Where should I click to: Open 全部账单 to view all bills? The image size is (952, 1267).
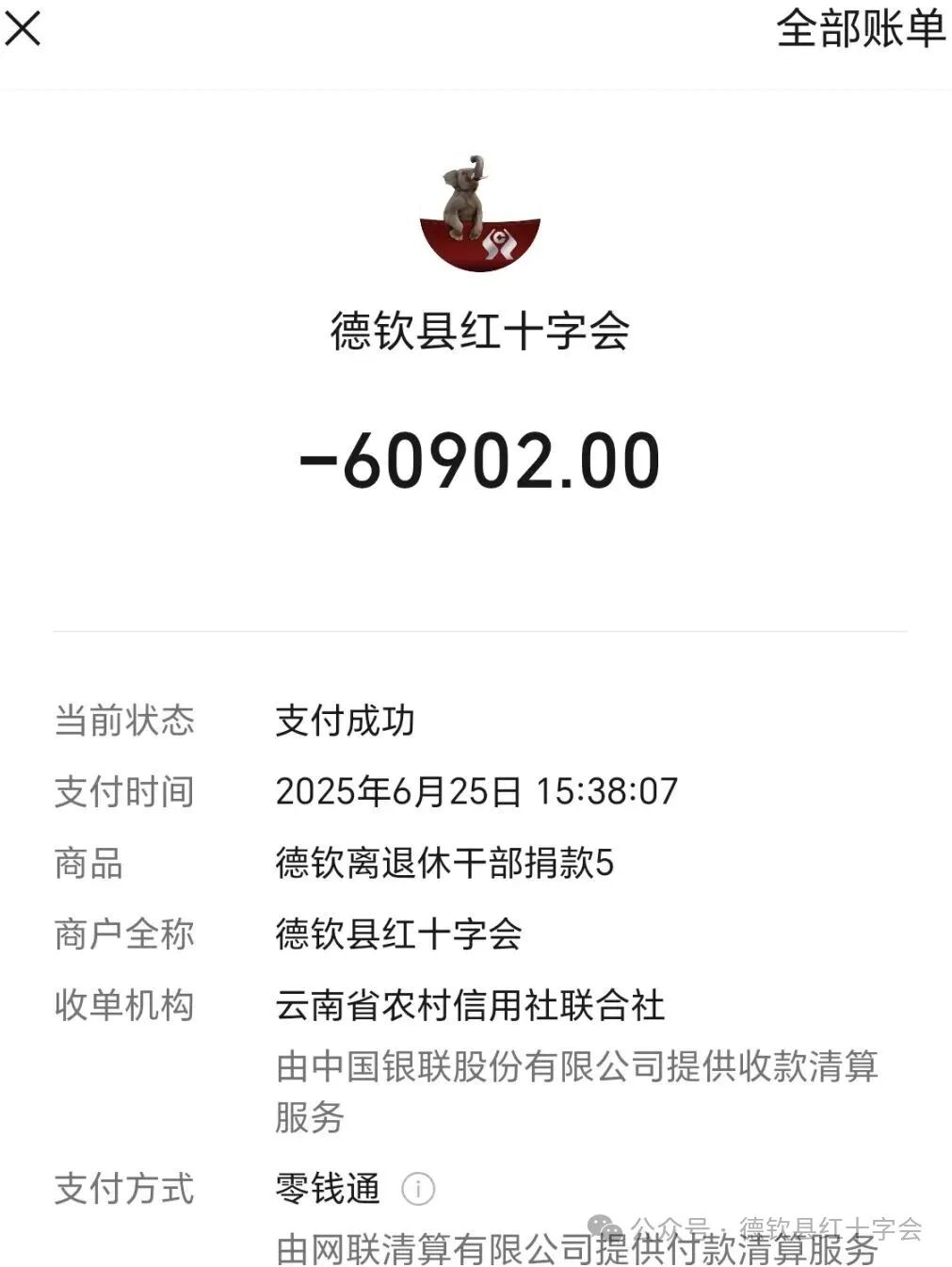(x=860, y=28)
